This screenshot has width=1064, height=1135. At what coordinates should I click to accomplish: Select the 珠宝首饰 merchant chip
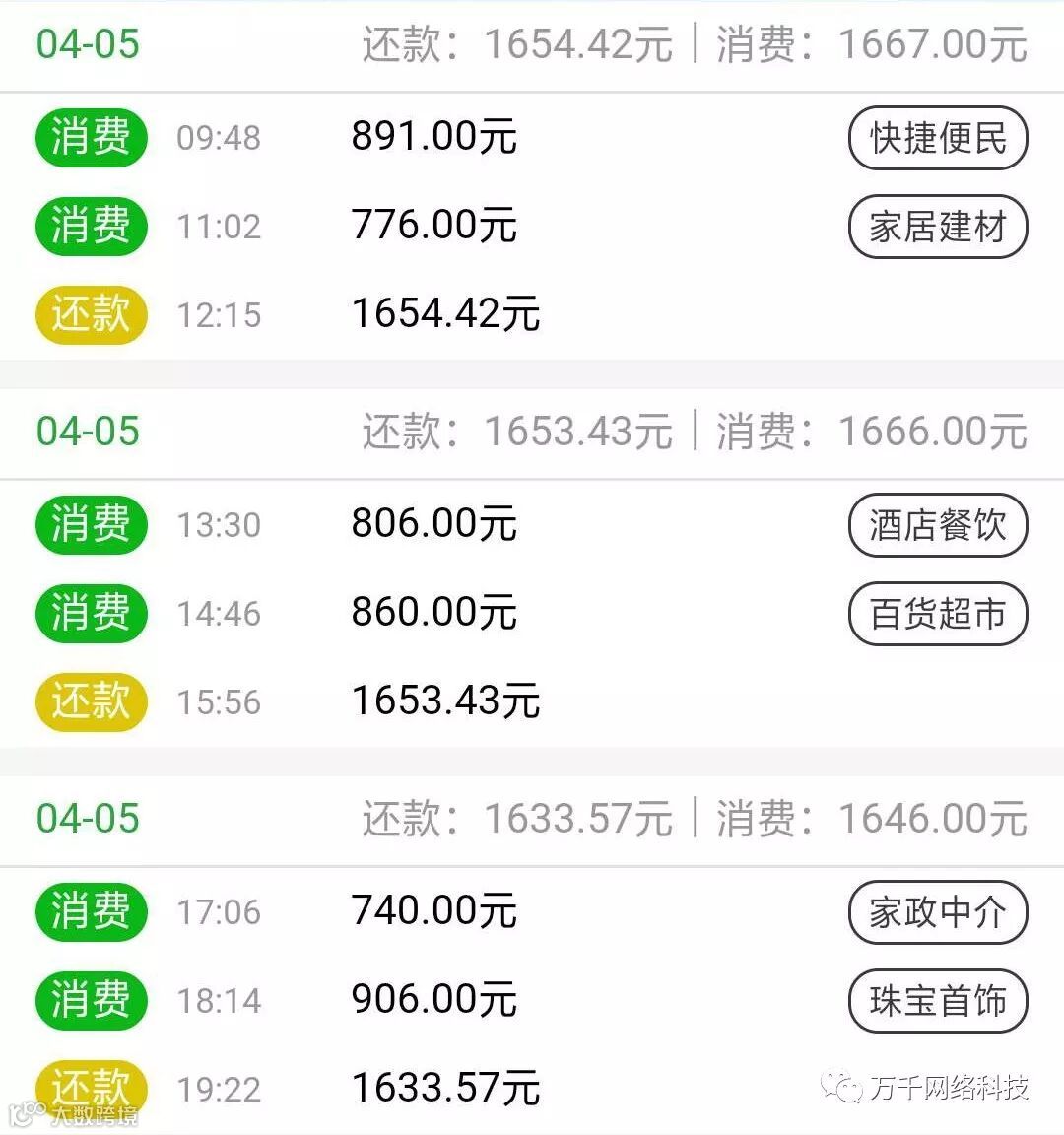click(x=937, y=1001)
